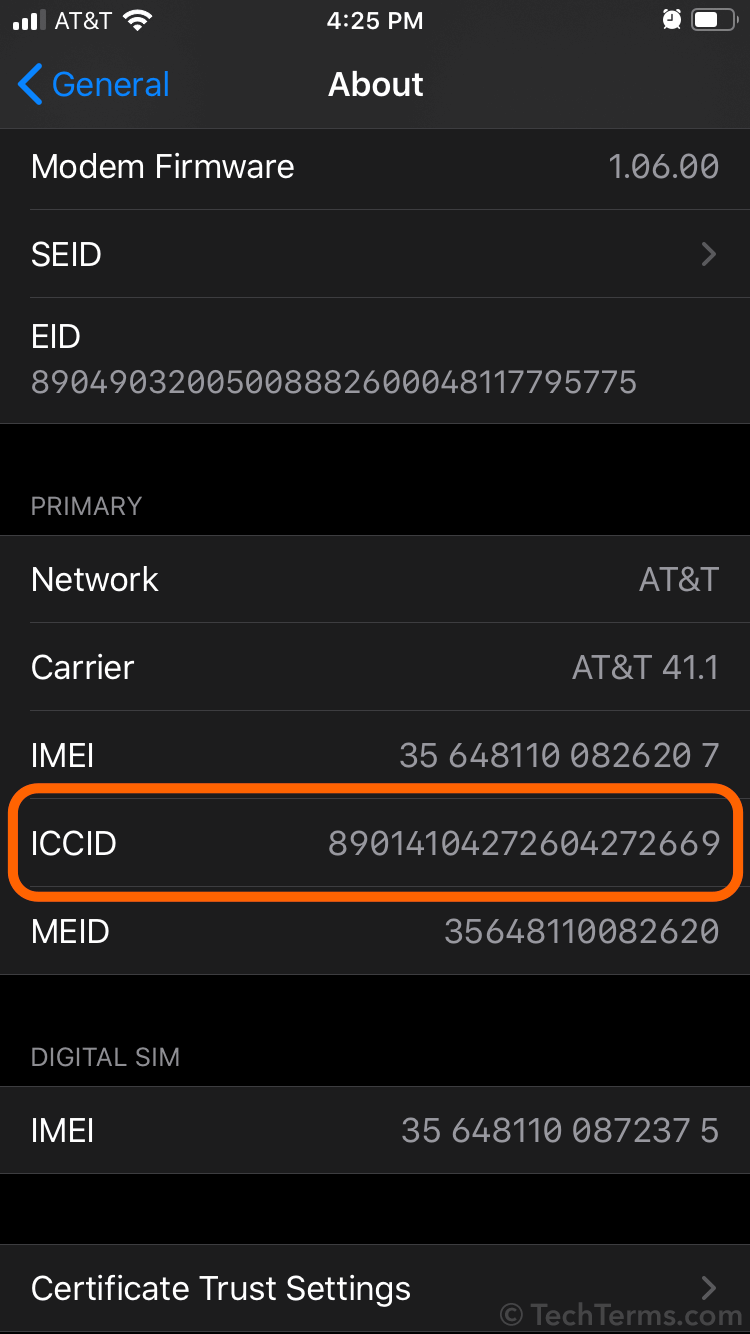
Task: Tap the cellular signal bars icon
Action: [x=27, y=18]
